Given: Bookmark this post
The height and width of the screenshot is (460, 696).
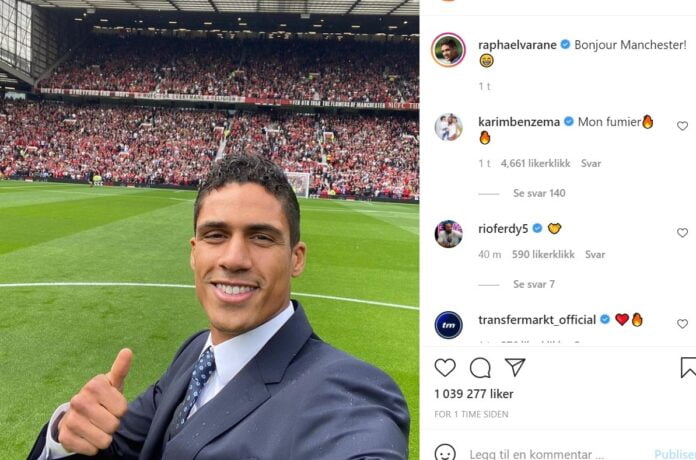Looking at the screenshot, I should pyautogui.click(x=688, y=368).
